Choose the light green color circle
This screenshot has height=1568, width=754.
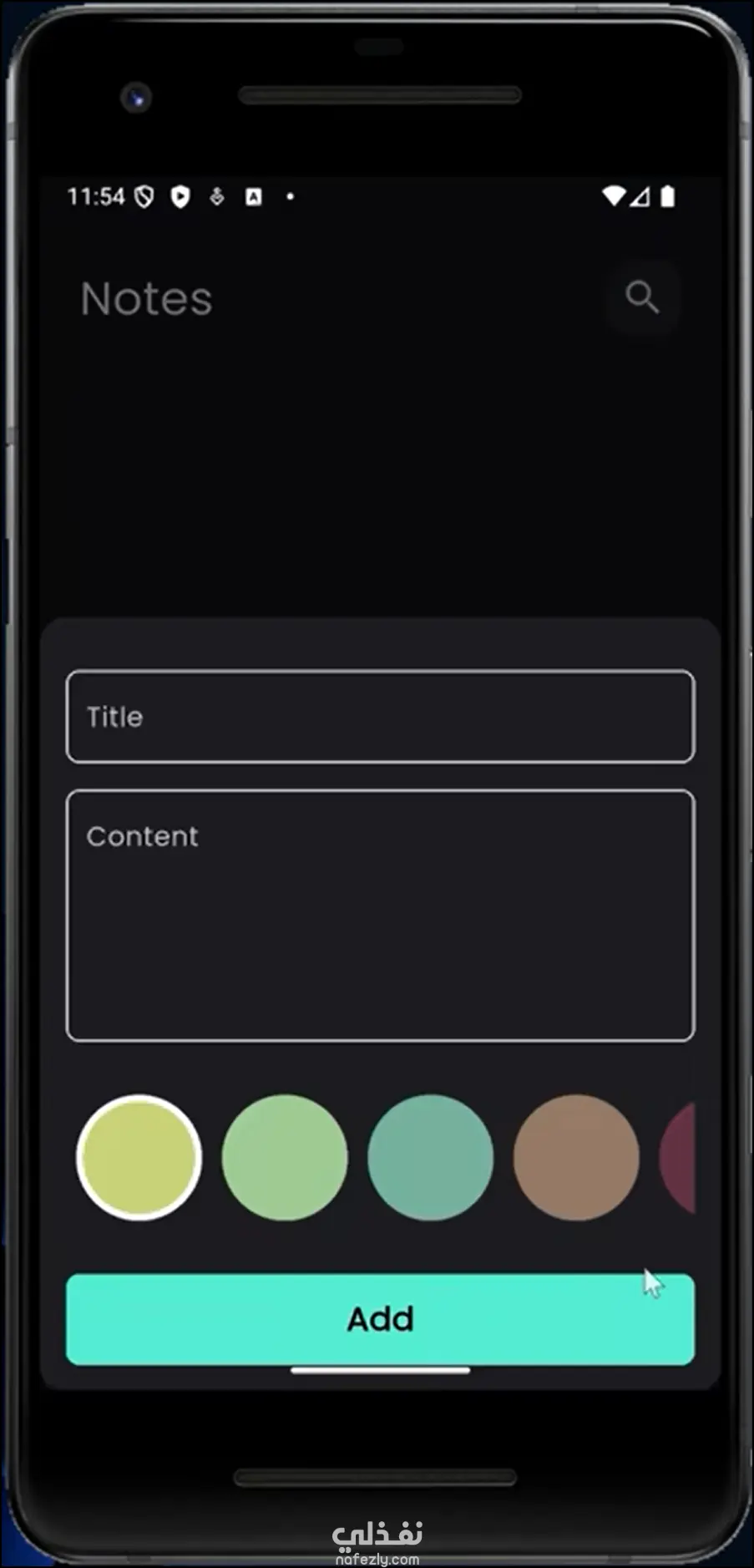click(285, 1158)
